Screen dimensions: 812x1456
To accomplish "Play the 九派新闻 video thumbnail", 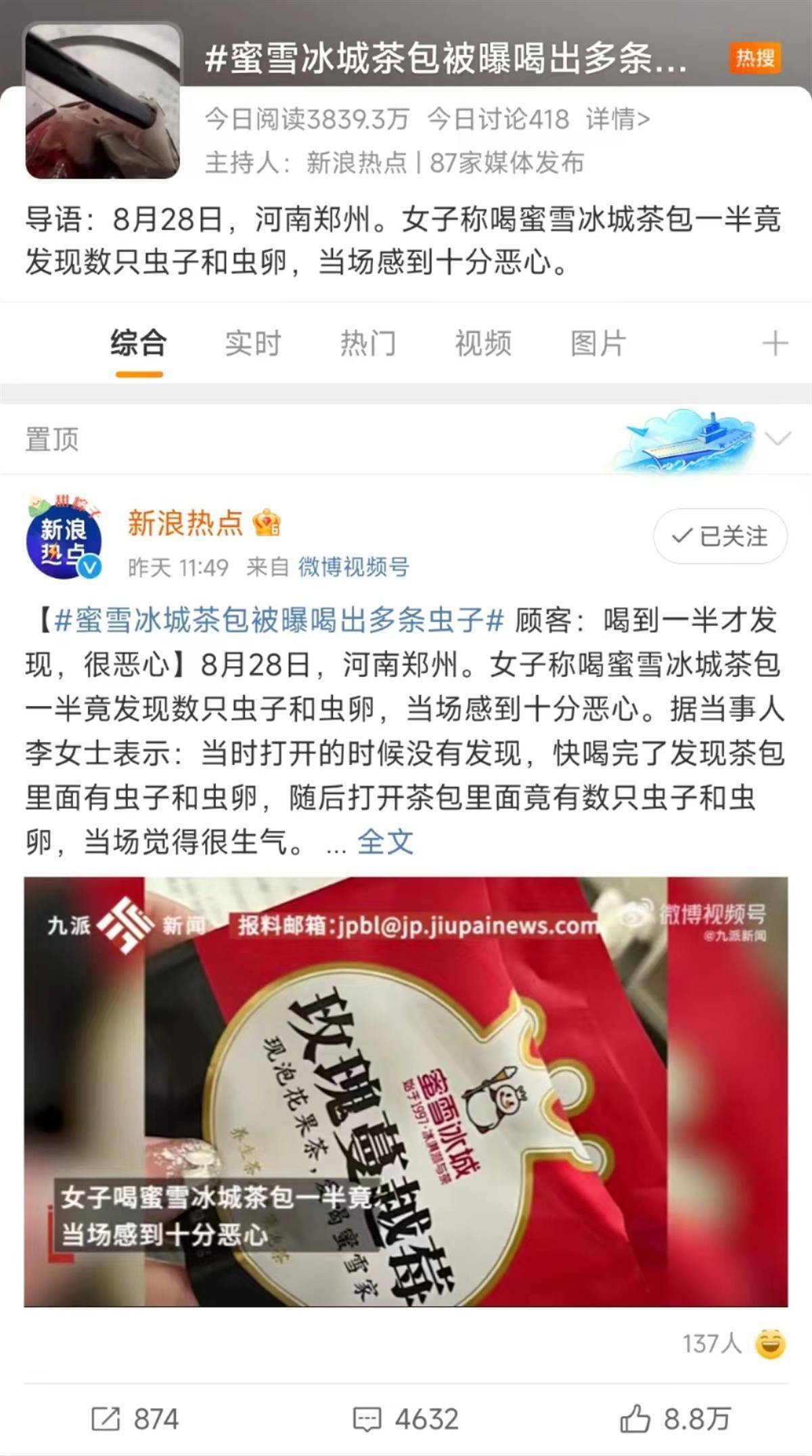I will coord(406,1091).
